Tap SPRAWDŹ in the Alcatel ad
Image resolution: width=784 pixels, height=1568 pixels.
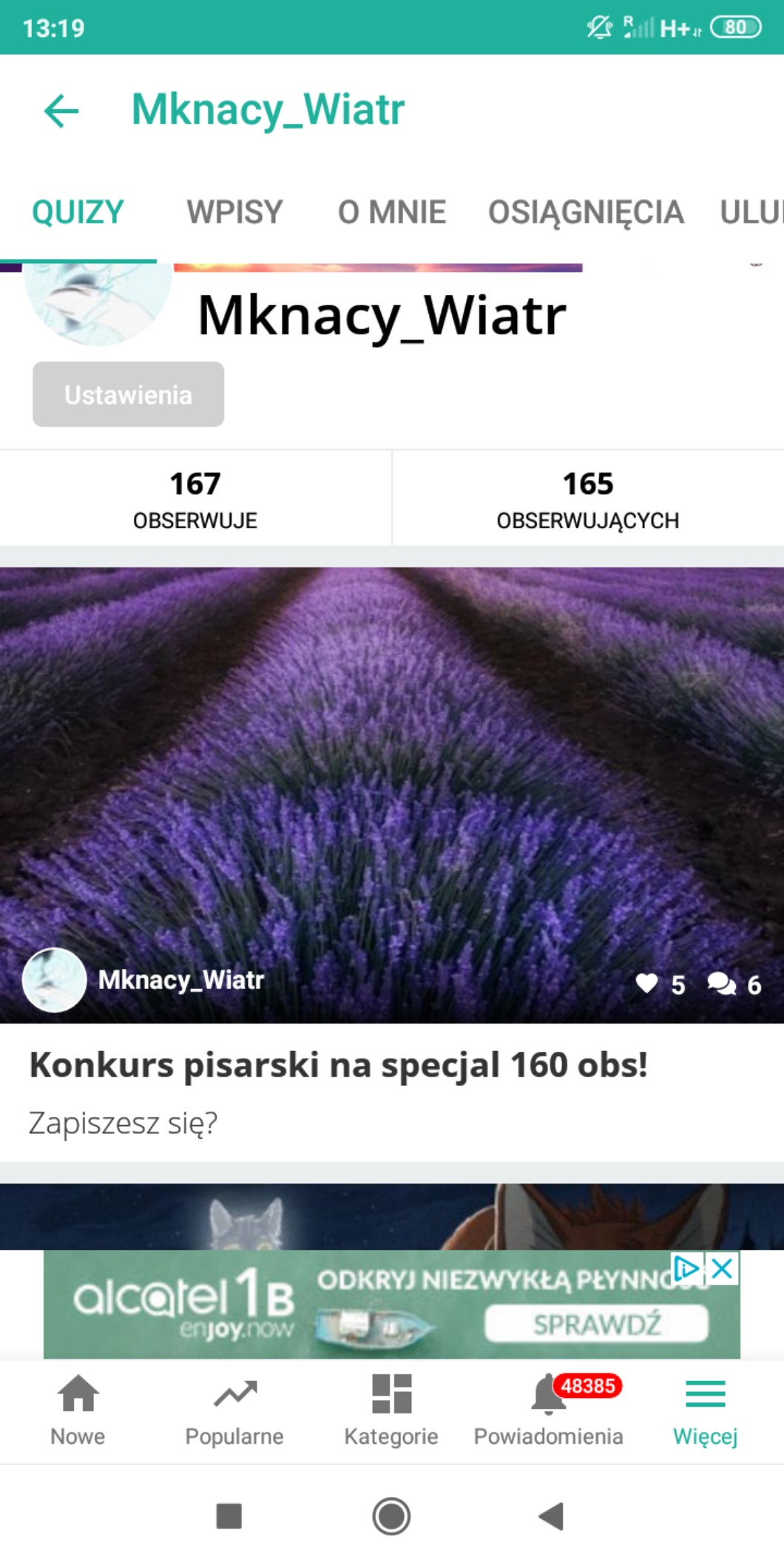pos(596,1323)
